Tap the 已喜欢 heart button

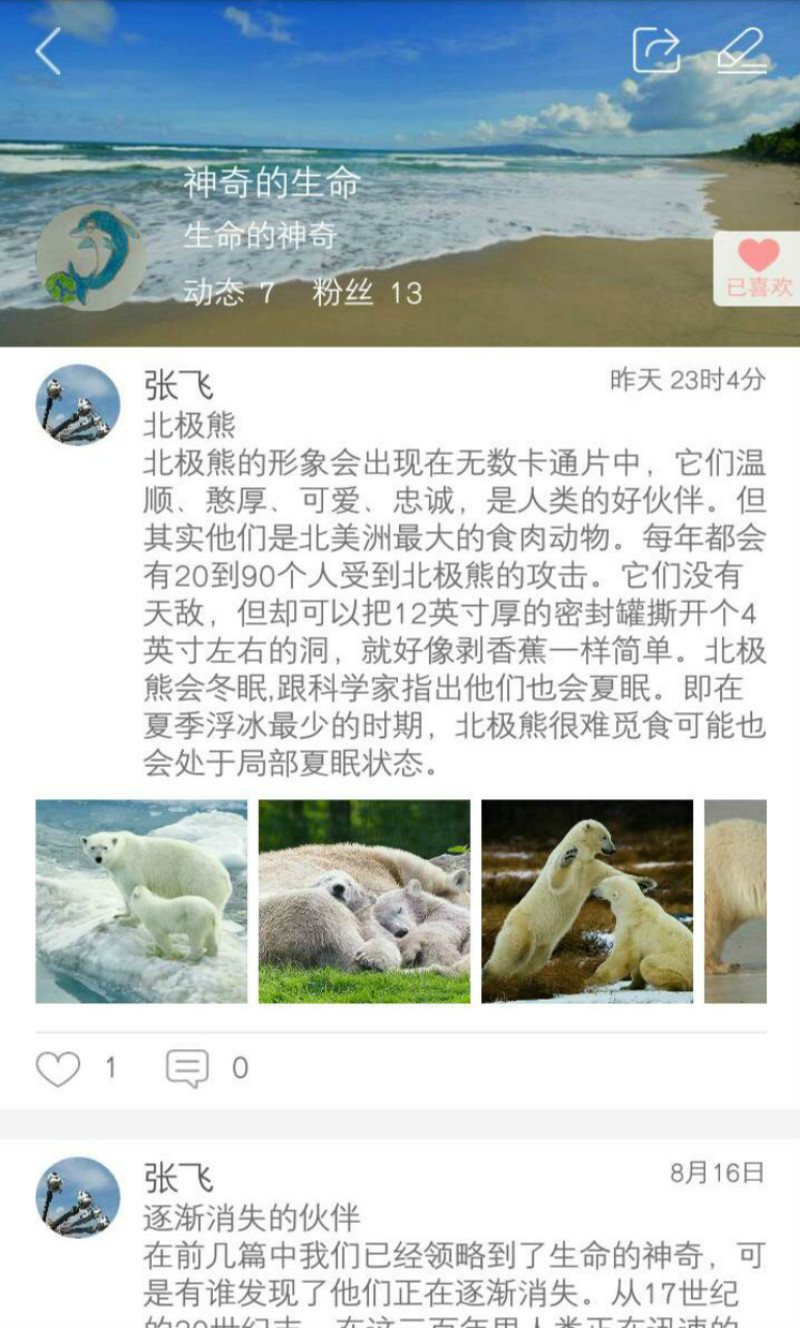pos(758,268)
